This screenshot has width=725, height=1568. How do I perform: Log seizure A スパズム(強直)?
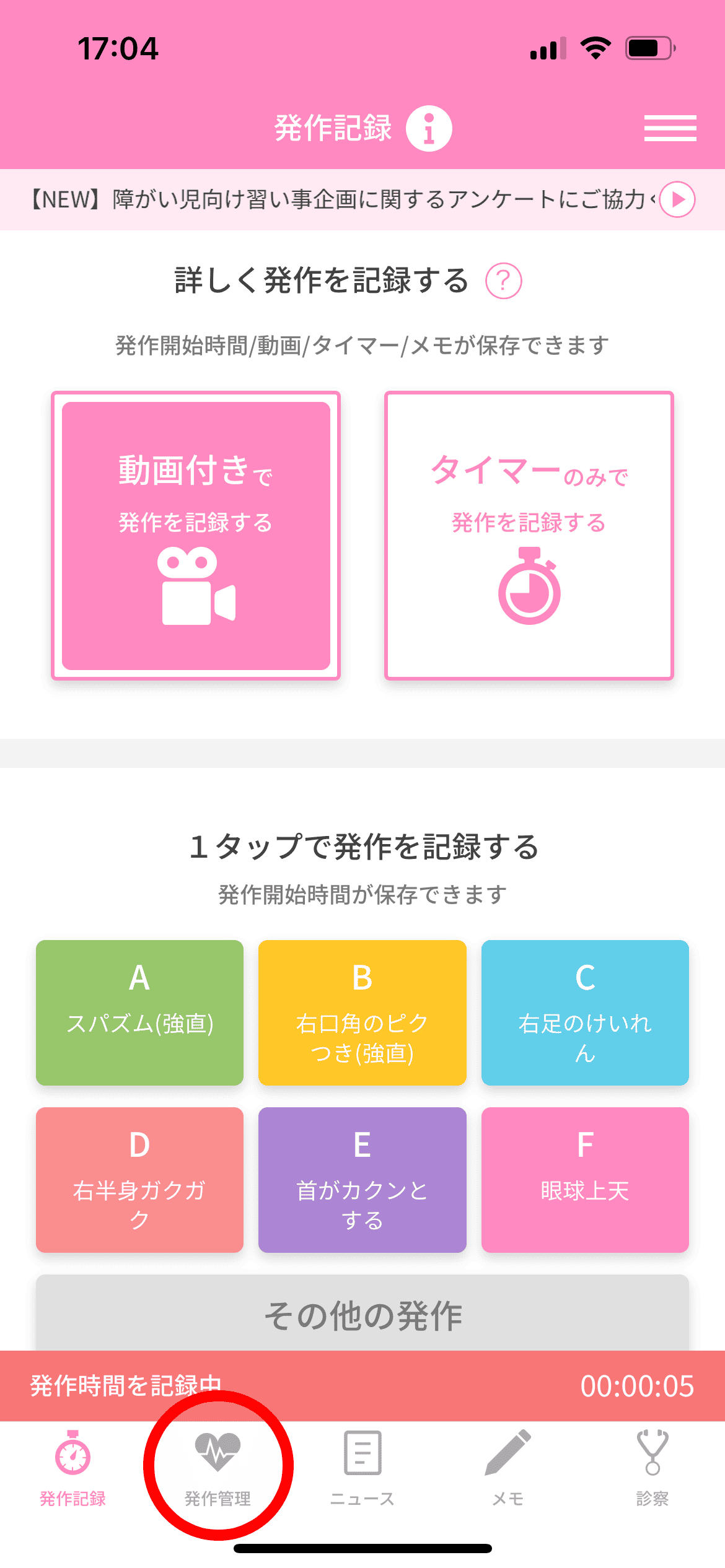tap(139, 1013)
